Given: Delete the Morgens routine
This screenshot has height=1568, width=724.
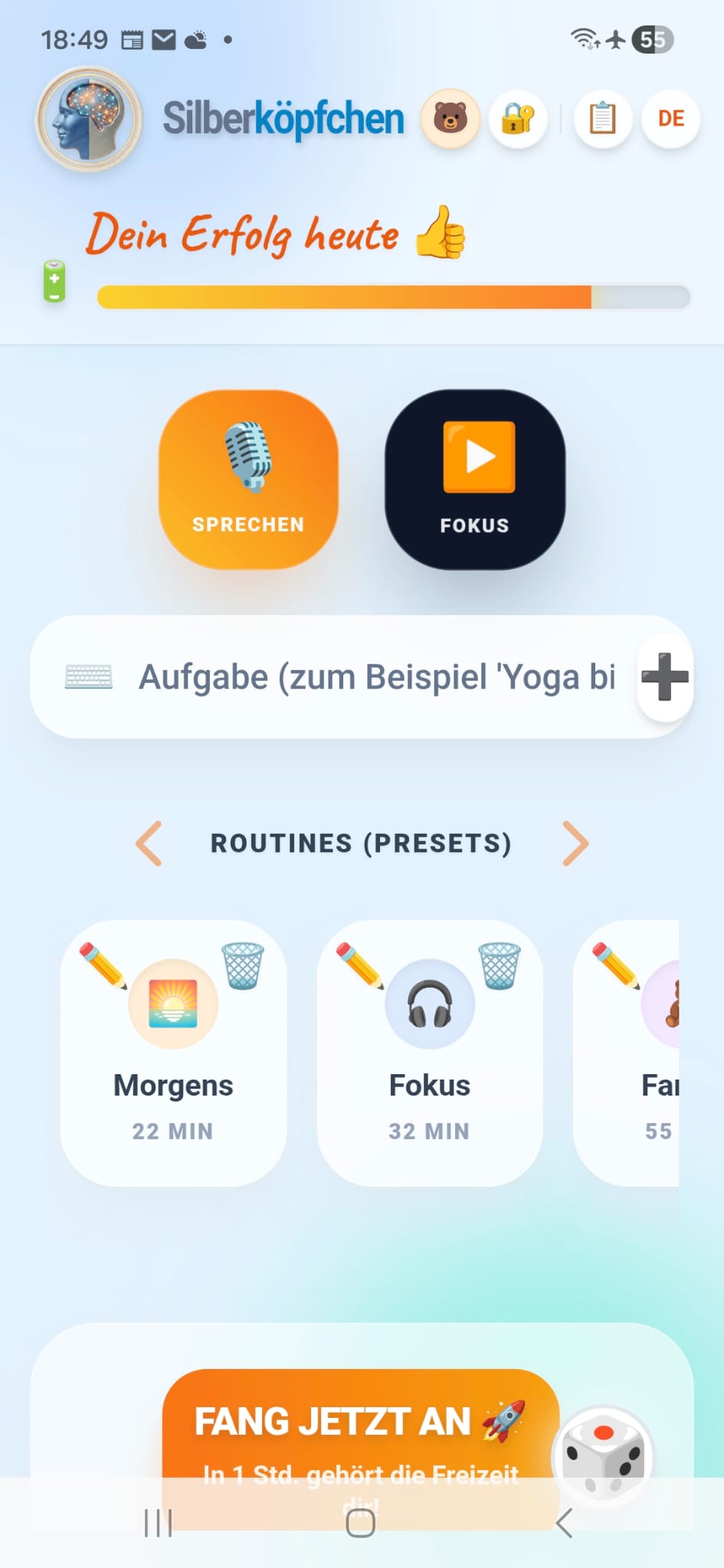Looking at the screenshot, I should [243, 965].
